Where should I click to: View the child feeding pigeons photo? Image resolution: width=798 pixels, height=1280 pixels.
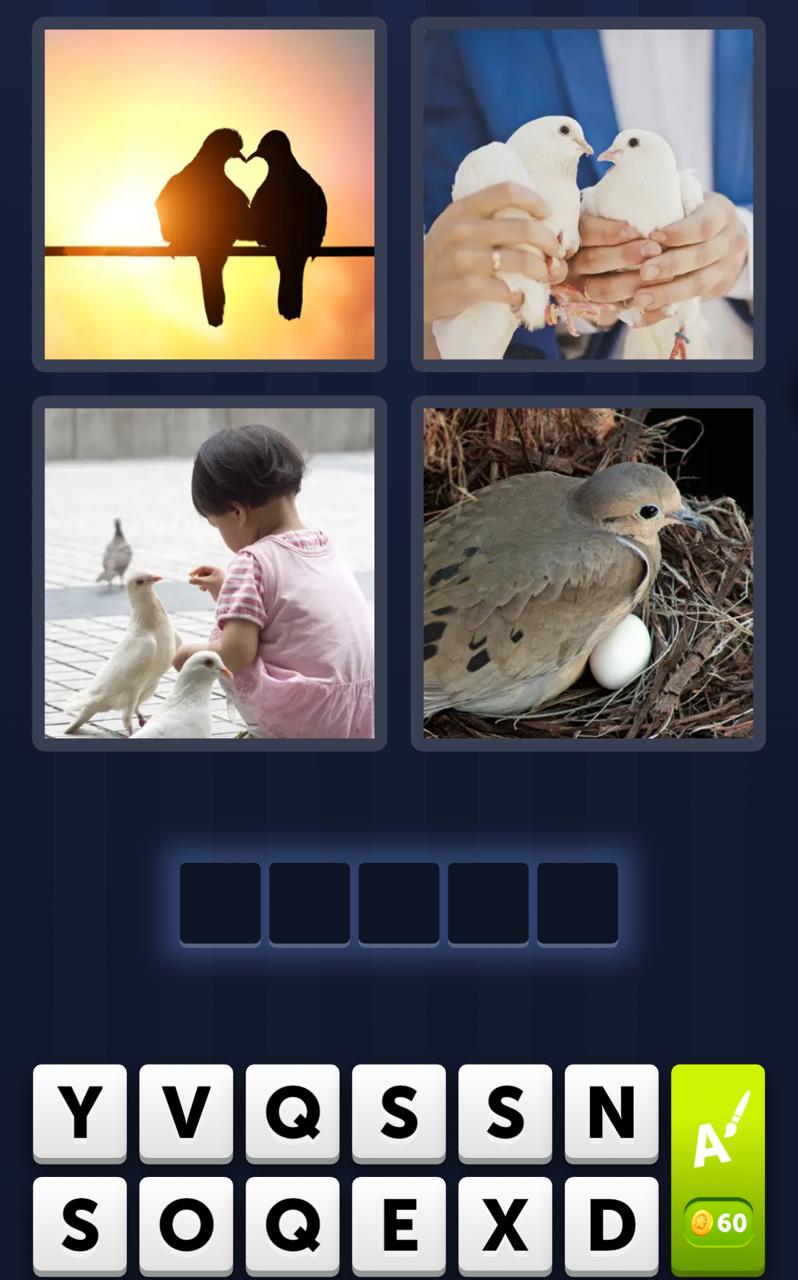208,571
